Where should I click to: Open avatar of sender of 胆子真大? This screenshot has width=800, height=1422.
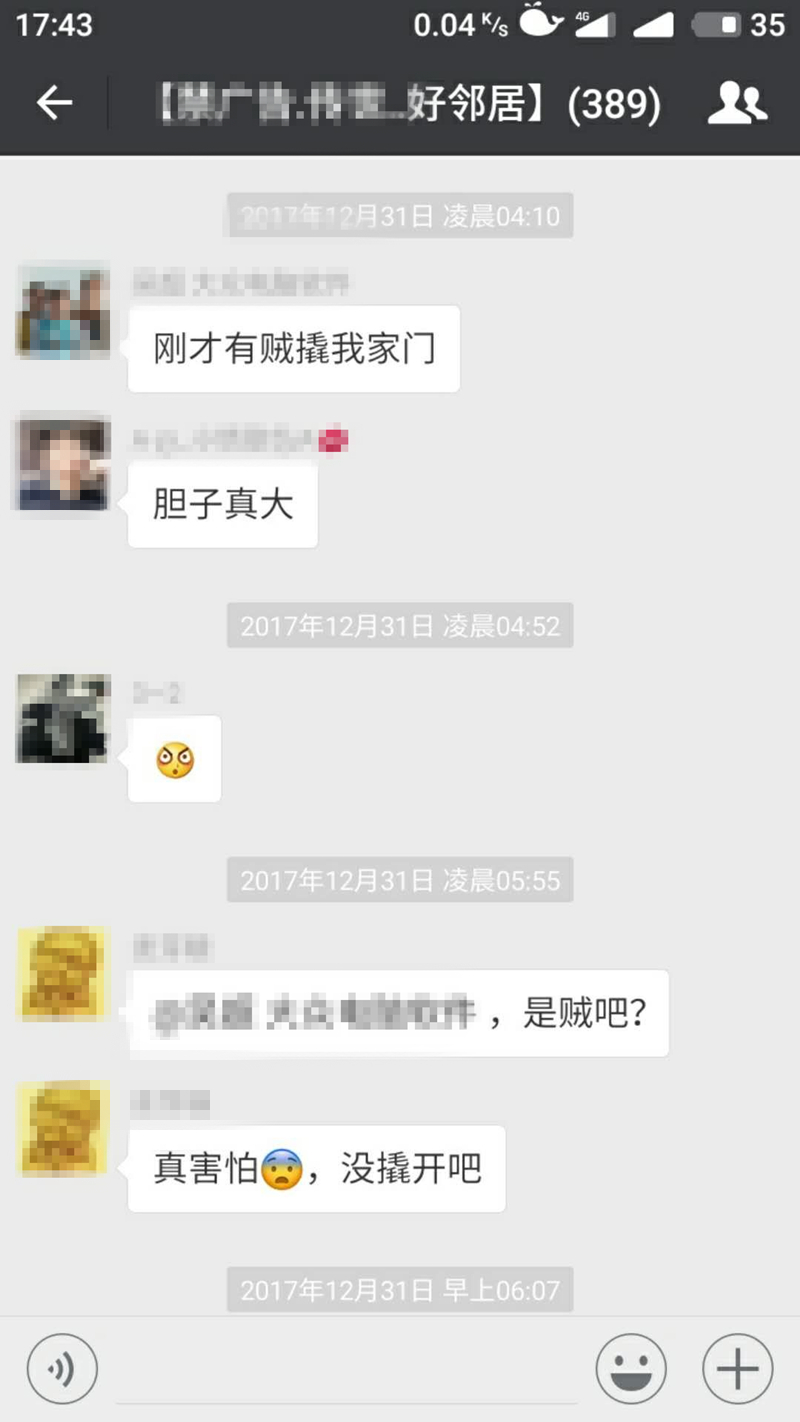tap(63, 464)
